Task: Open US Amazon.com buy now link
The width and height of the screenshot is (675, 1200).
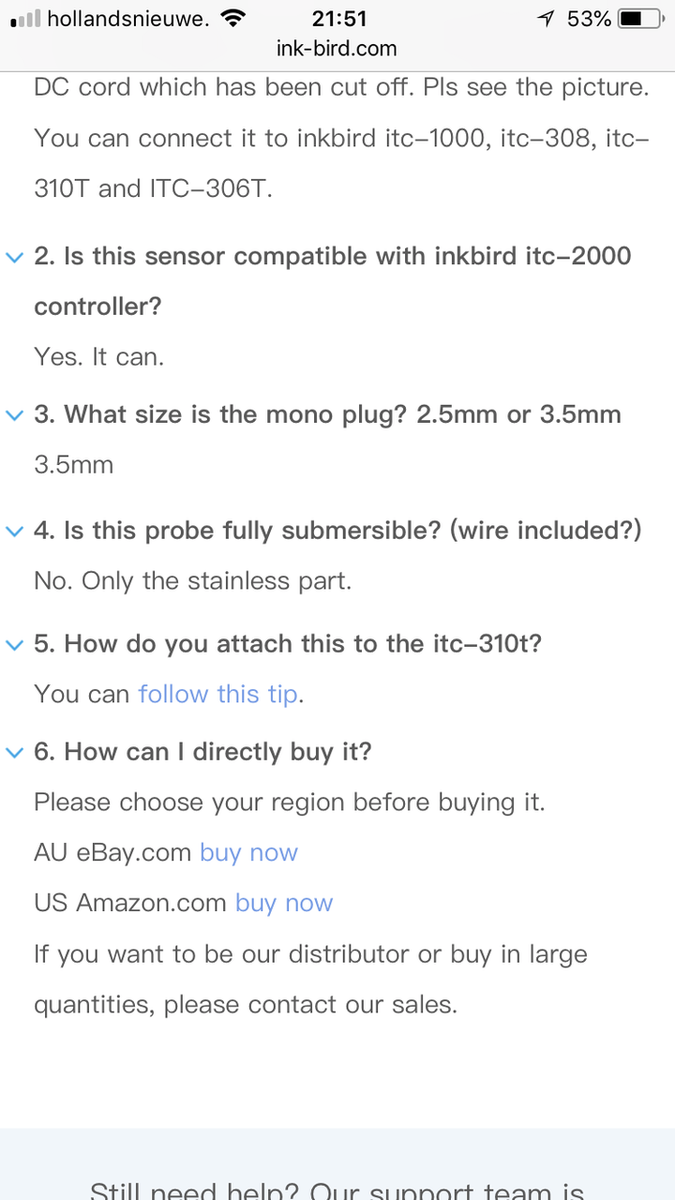Action: [283, 903]
